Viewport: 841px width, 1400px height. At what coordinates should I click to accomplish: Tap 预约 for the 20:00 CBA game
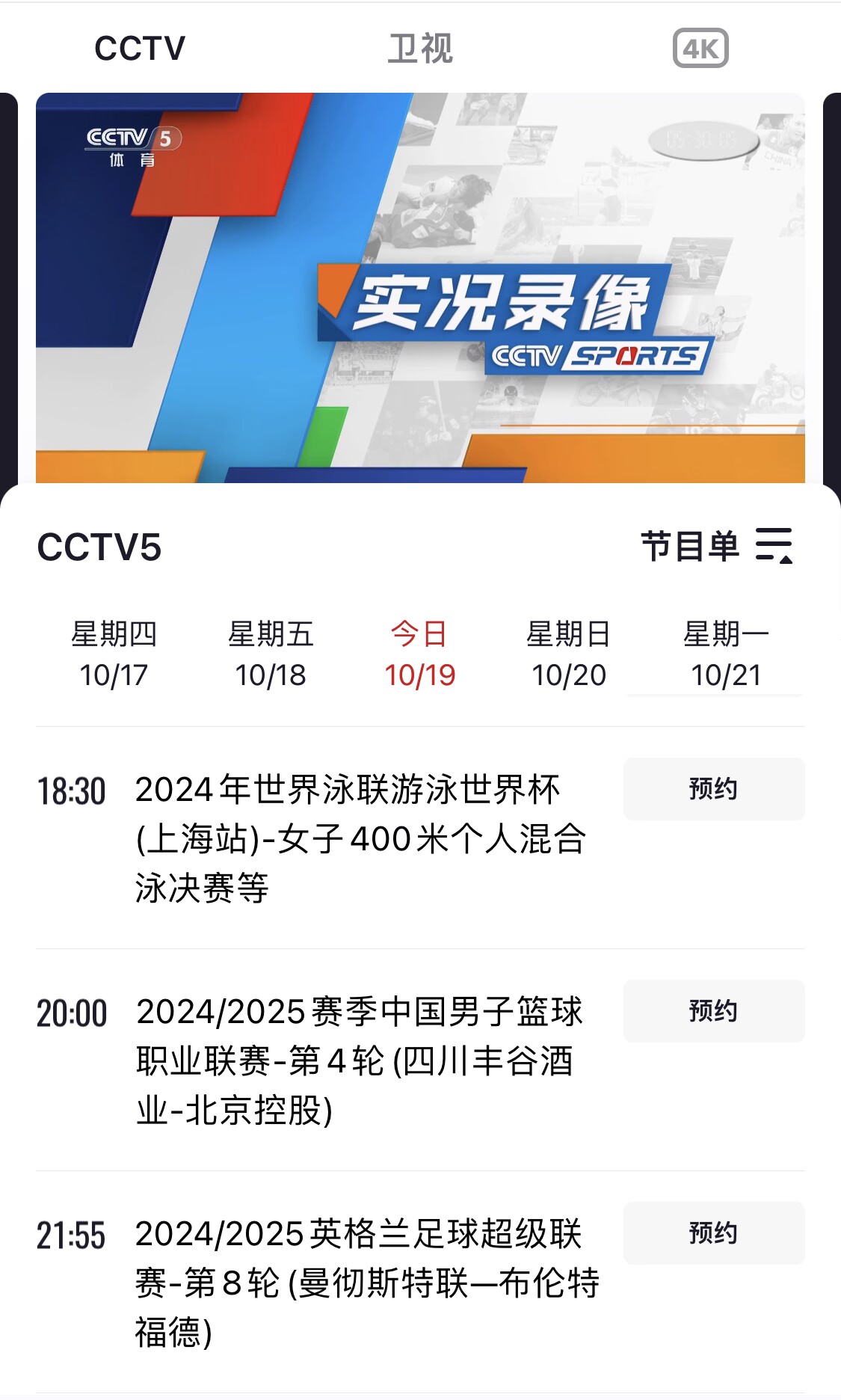click(714, 1011)
